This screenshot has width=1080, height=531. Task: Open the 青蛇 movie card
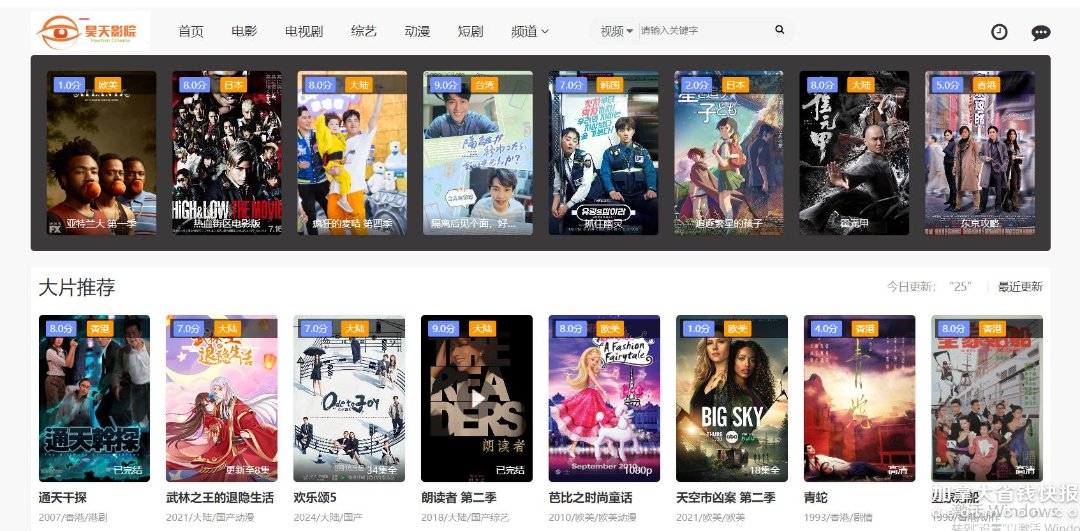859,398
